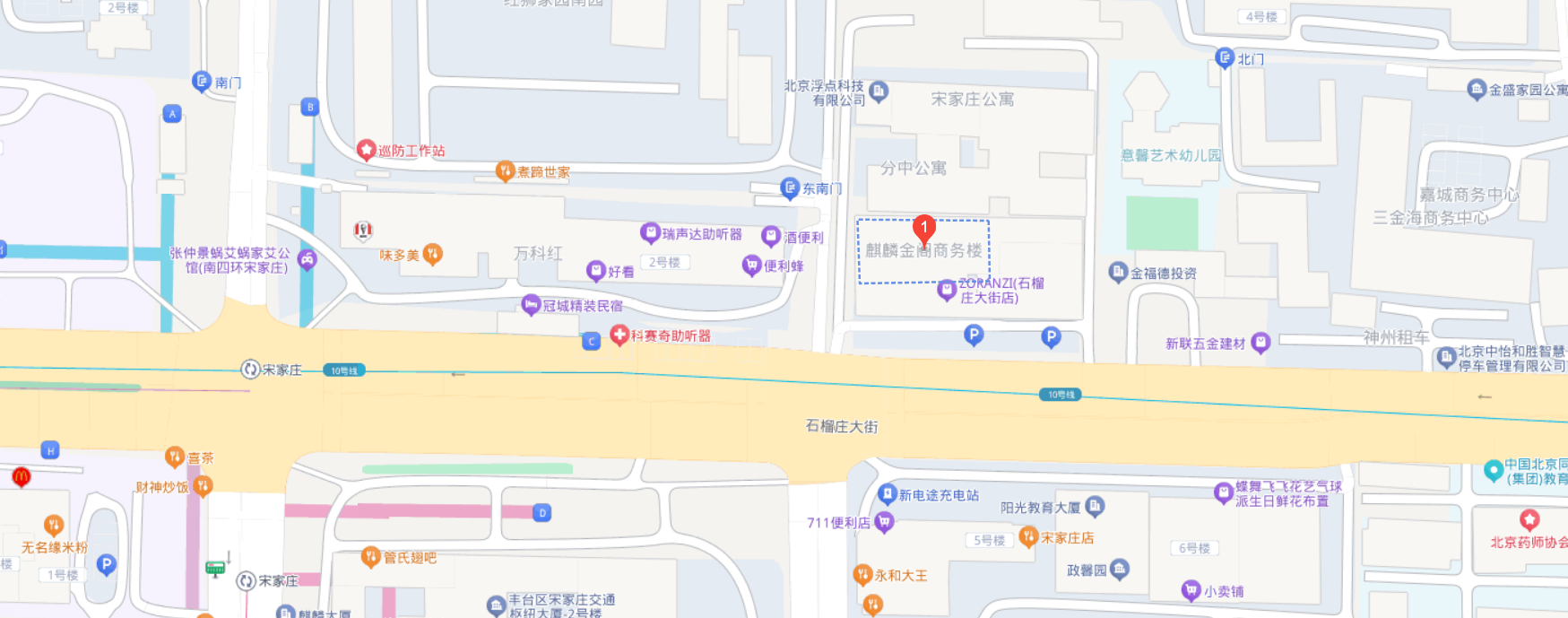Tap the red location marker numbered 1

pyautogui.click(x=924, y=229)
